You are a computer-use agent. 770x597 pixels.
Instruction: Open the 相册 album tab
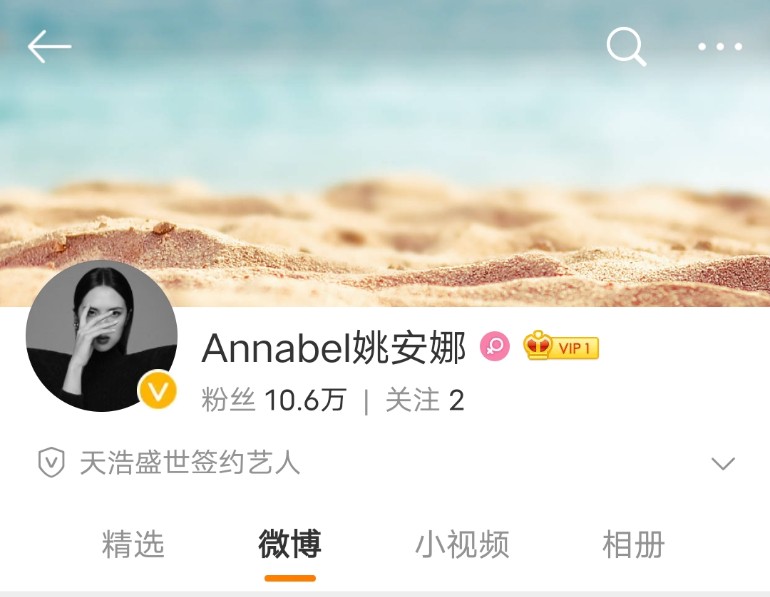coord(633,545)
